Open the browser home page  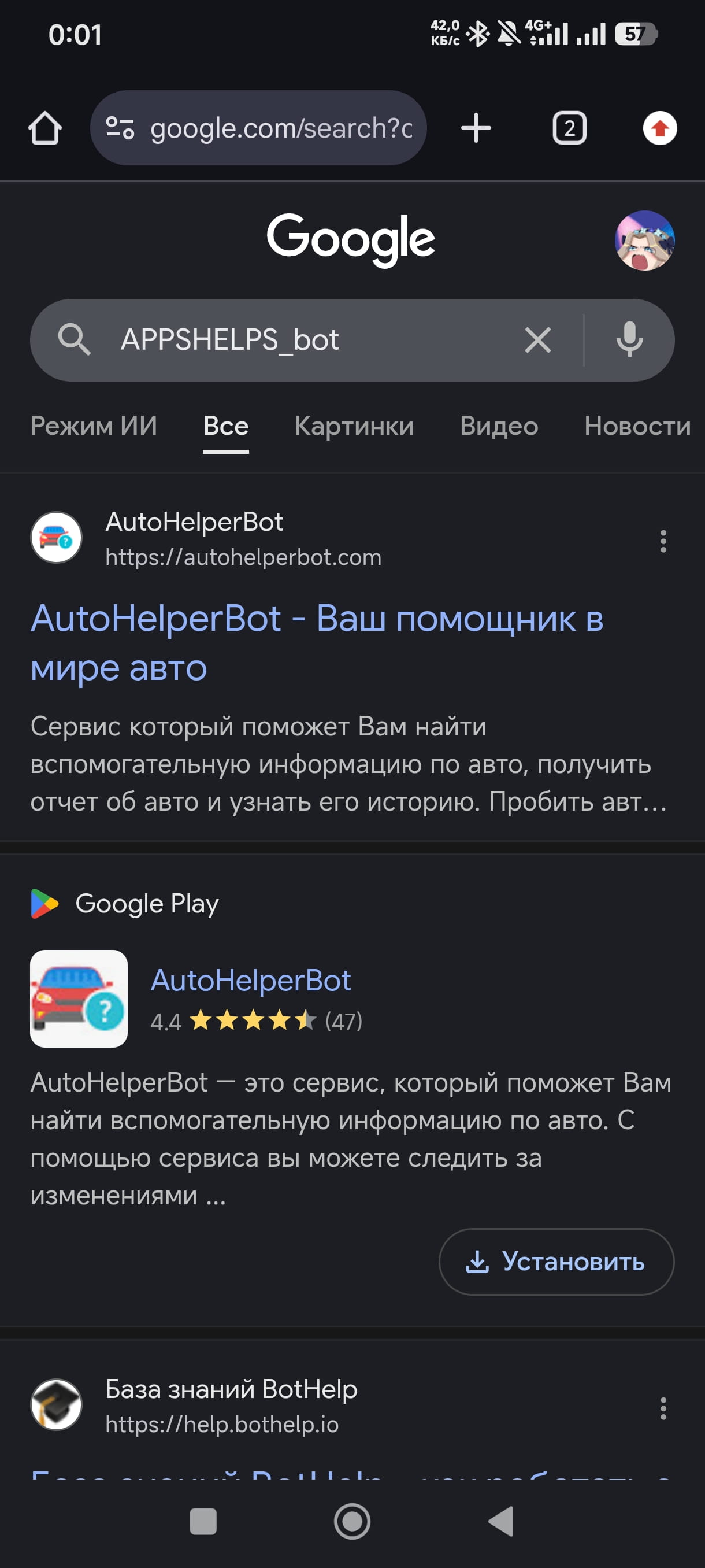tap(44, 128)
